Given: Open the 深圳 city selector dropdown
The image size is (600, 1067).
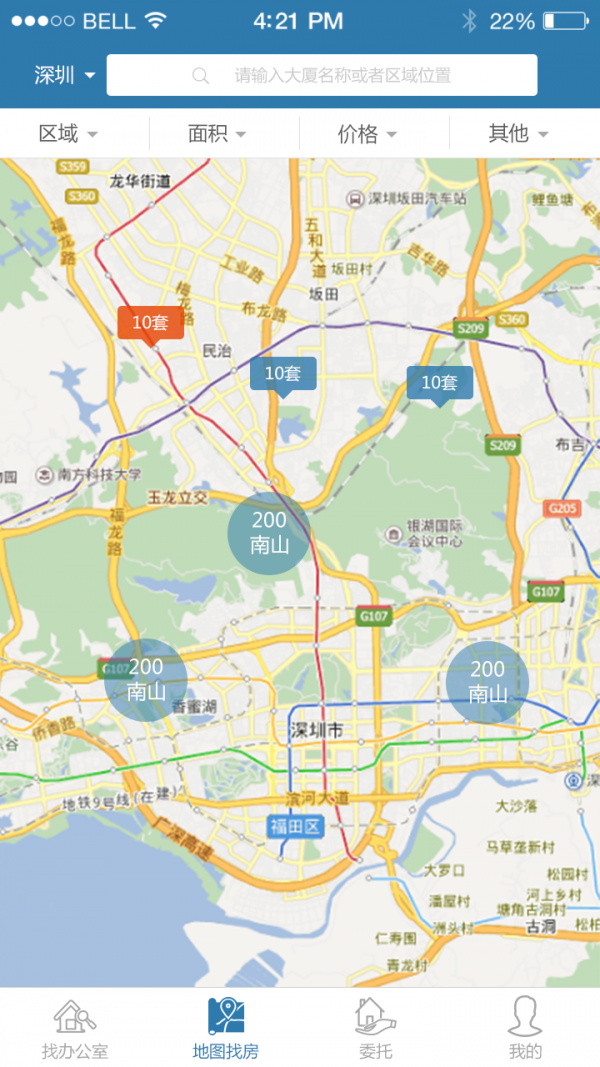Looking at the screenshot, I should pyautogui.click(x=64, y=76).
